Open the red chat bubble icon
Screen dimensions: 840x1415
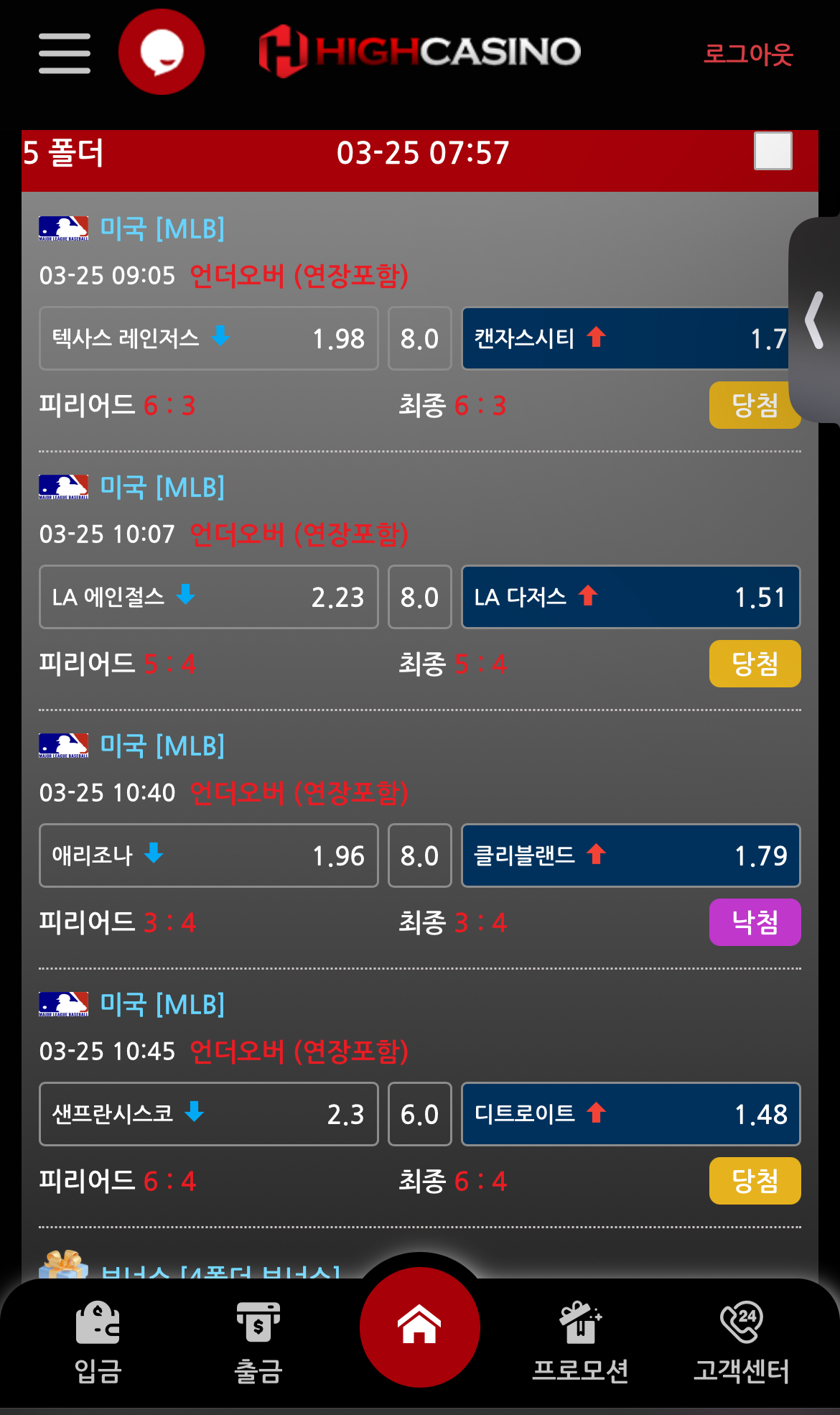click(x=162, y=52)
